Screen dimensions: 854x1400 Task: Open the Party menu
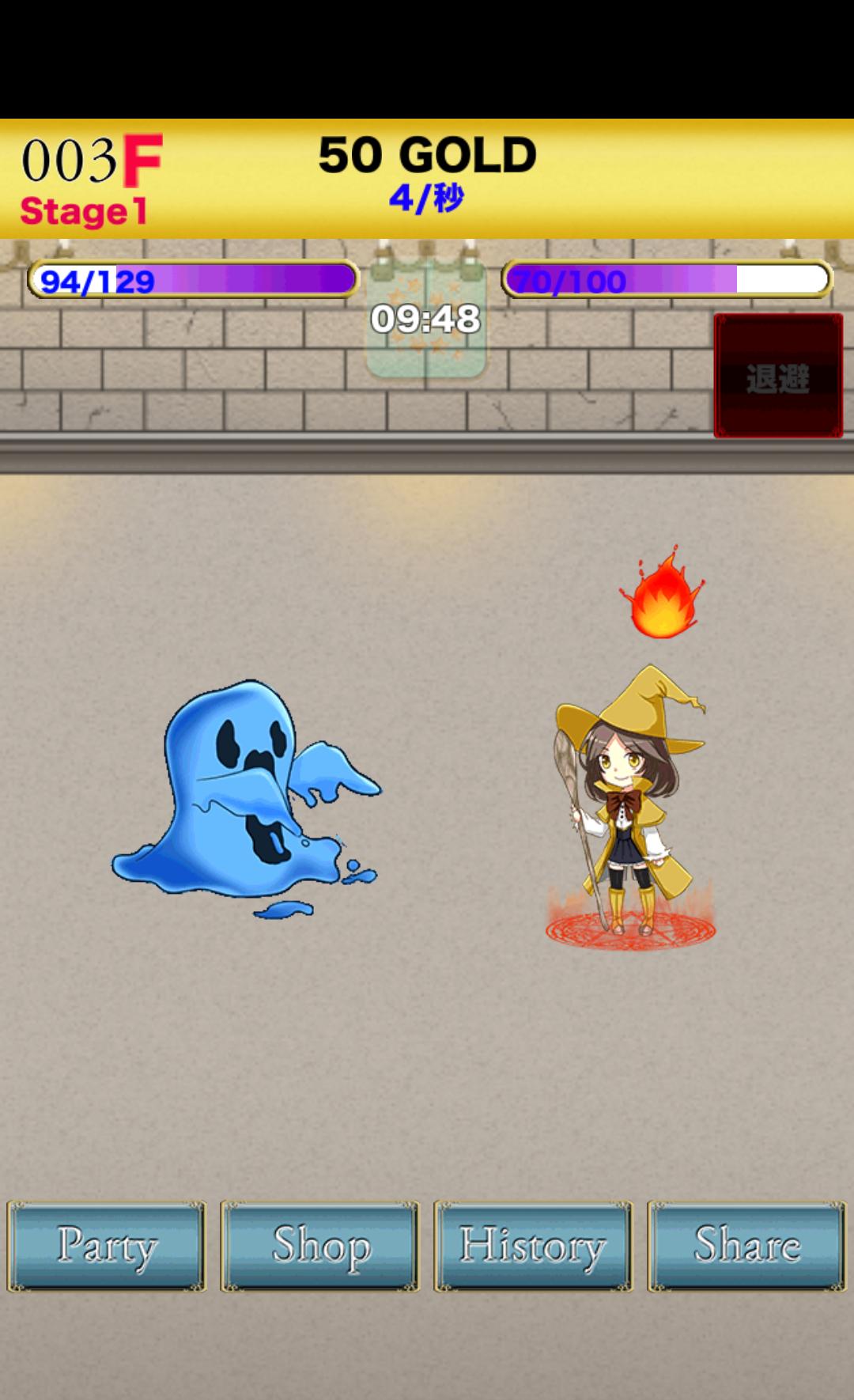point(107,1247)
